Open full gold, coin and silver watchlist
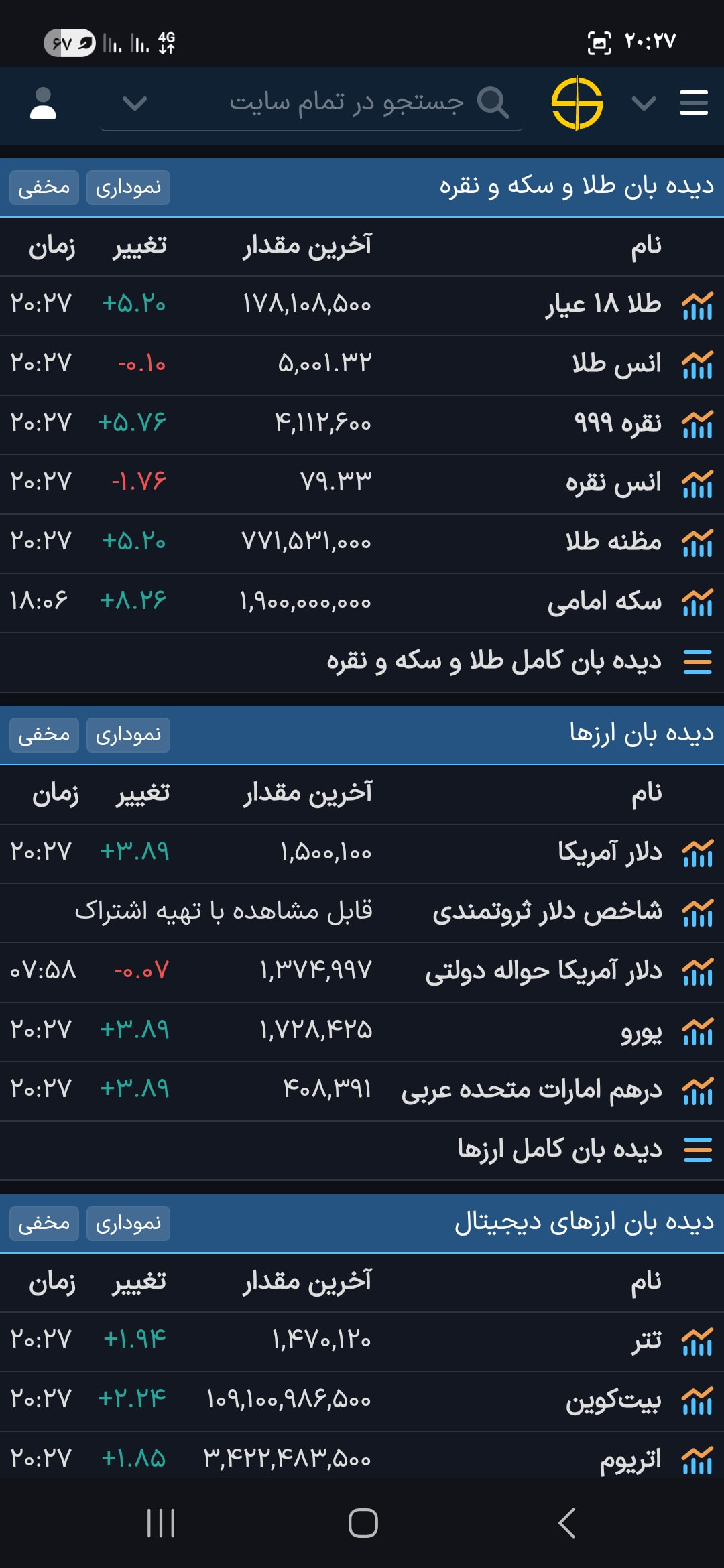Viewport: 724px width, 1568px height. pyautogui.click(x=362, y=662)
